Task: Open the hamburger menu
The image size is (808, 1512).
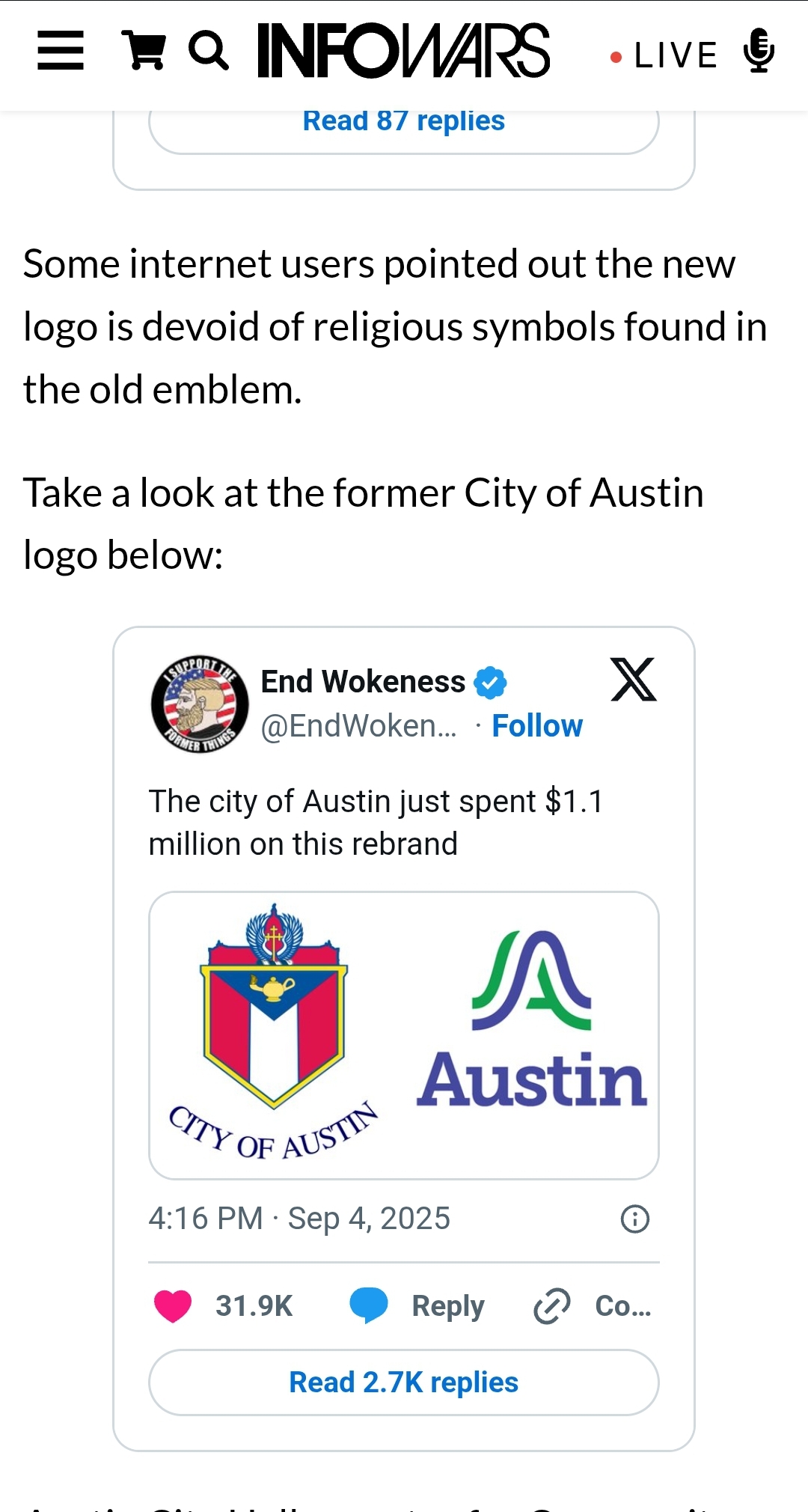Action: click(61, 51)
